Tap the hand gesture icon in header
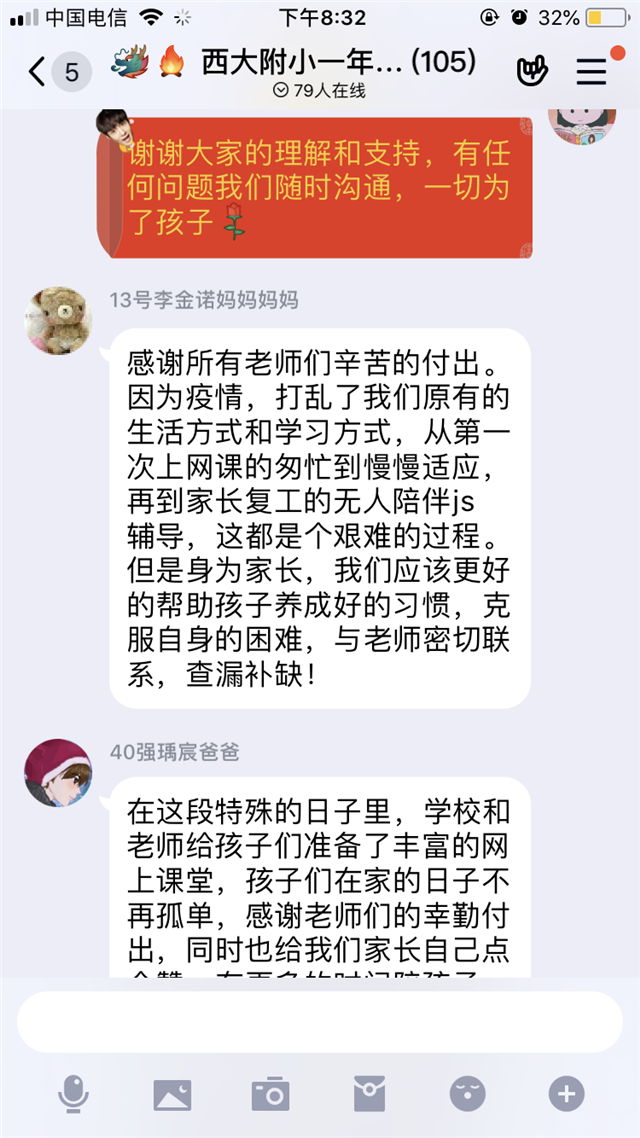Image resolution: width=640 pixels, height=1138 pixels. [x=533, y=72]
